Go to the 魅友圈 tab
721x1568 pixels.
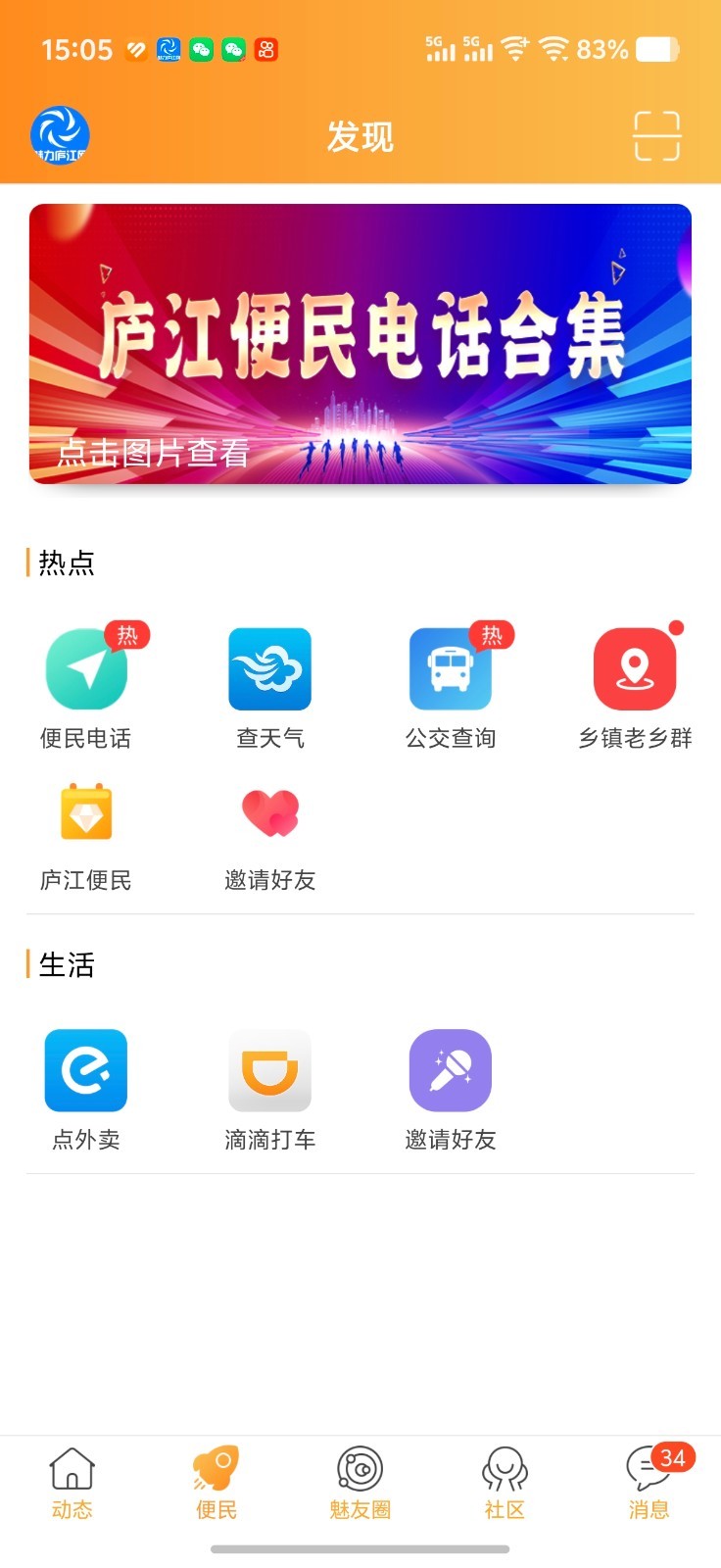point(360,1482)
